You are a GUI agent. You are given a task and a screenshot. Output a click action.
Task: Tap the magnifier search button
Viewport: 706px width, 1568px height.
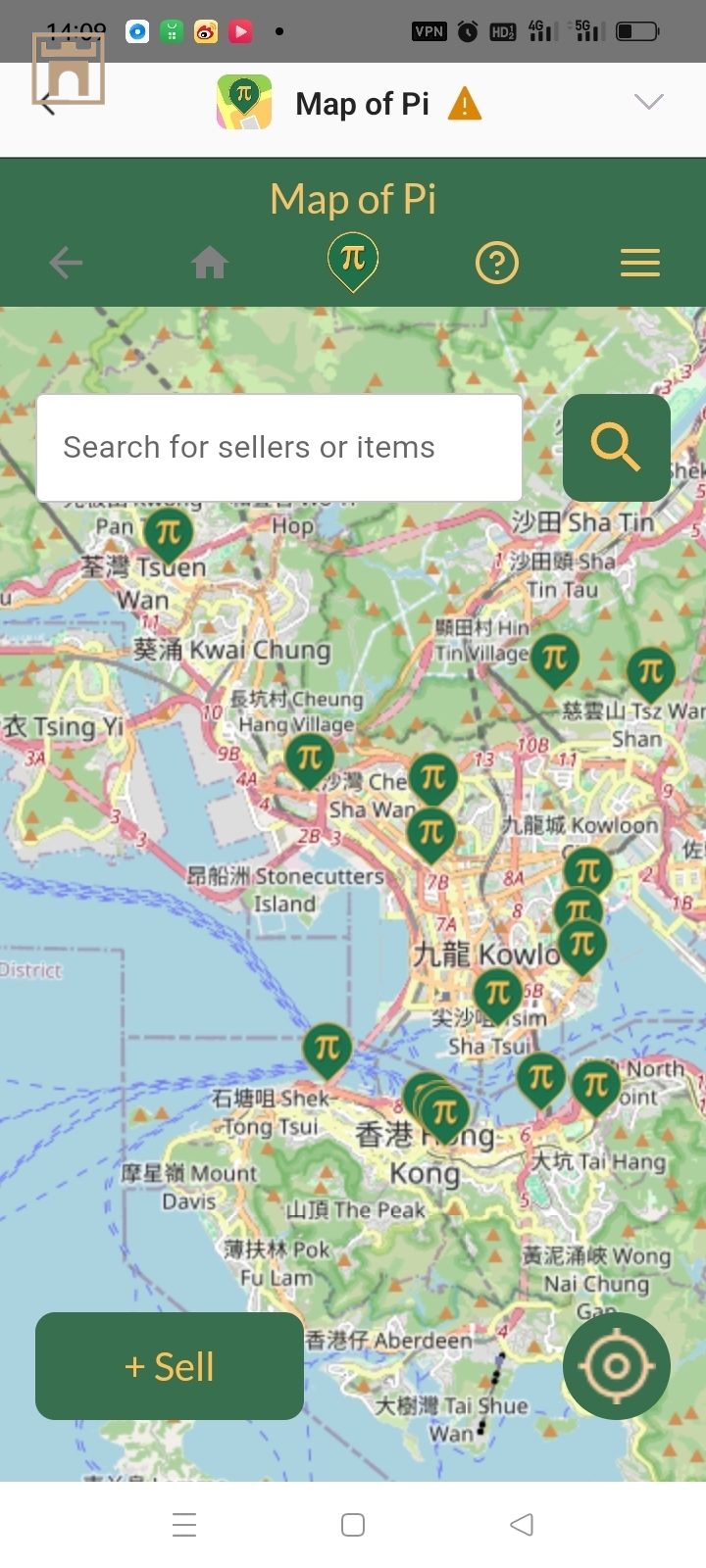[x=616, y=448]
